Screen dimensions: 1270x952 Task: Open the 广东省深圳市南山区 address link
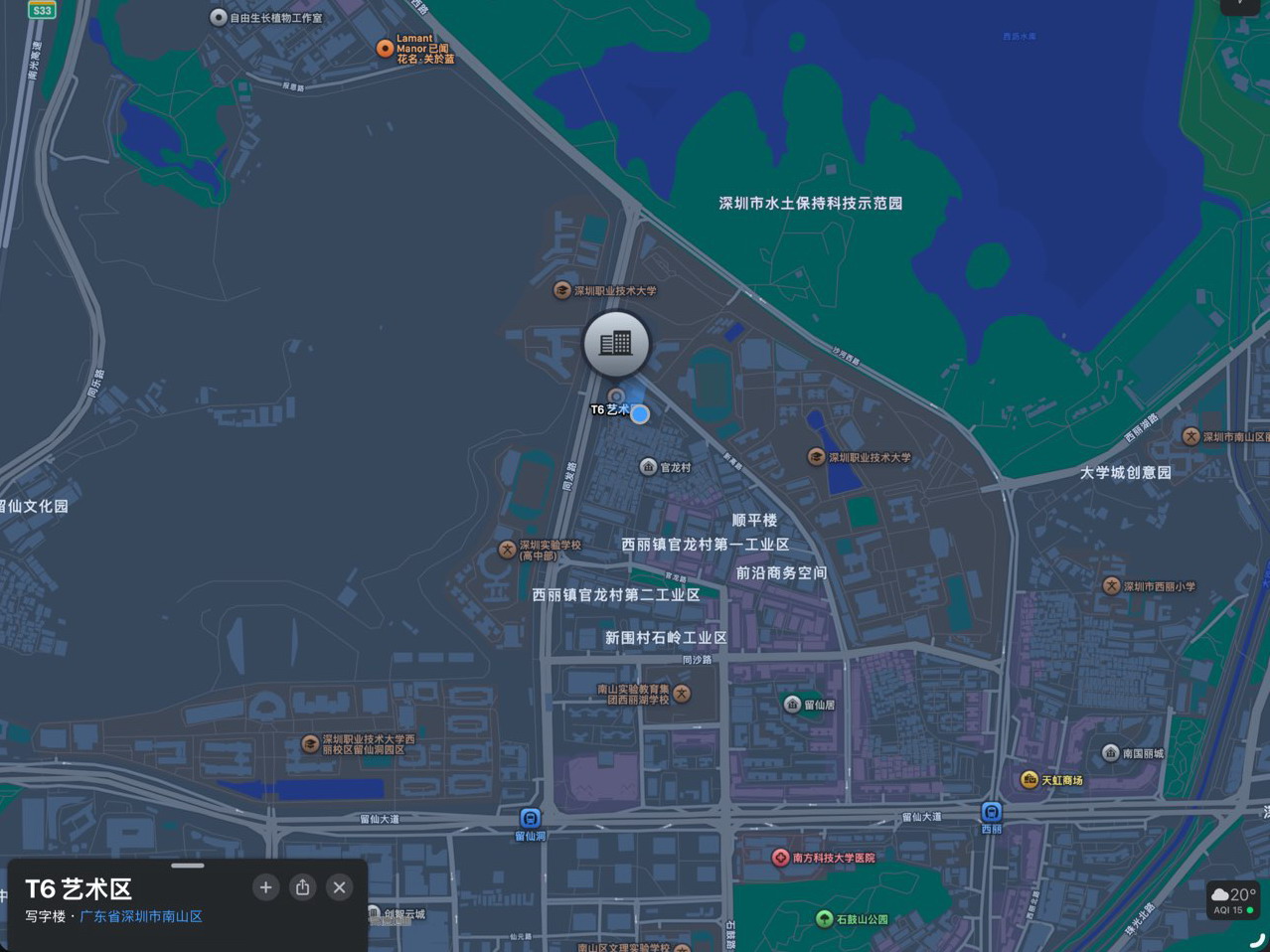click(140, 916)
